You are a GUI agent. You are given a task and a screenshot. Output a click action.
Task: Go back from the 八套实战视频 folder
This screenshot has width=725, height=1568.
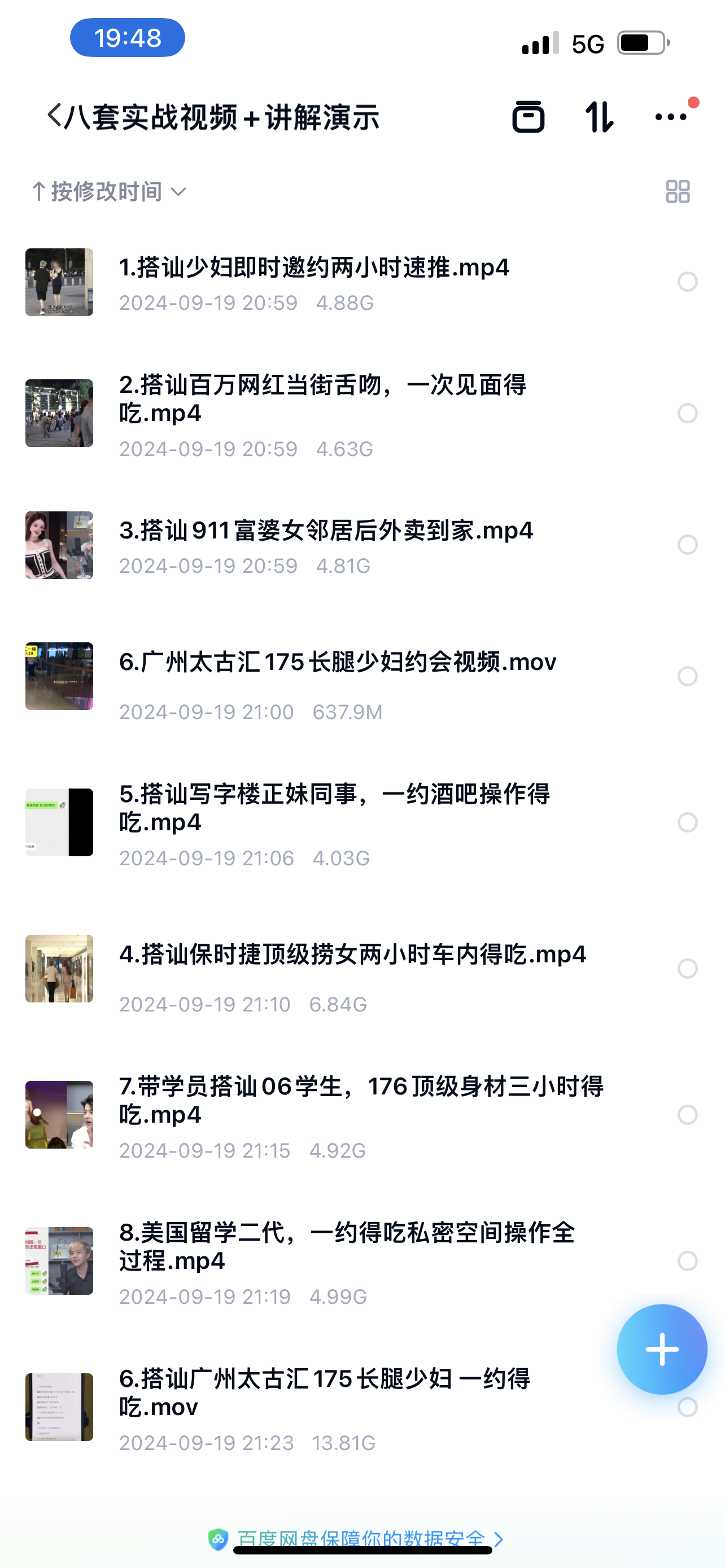click(54, 116)
